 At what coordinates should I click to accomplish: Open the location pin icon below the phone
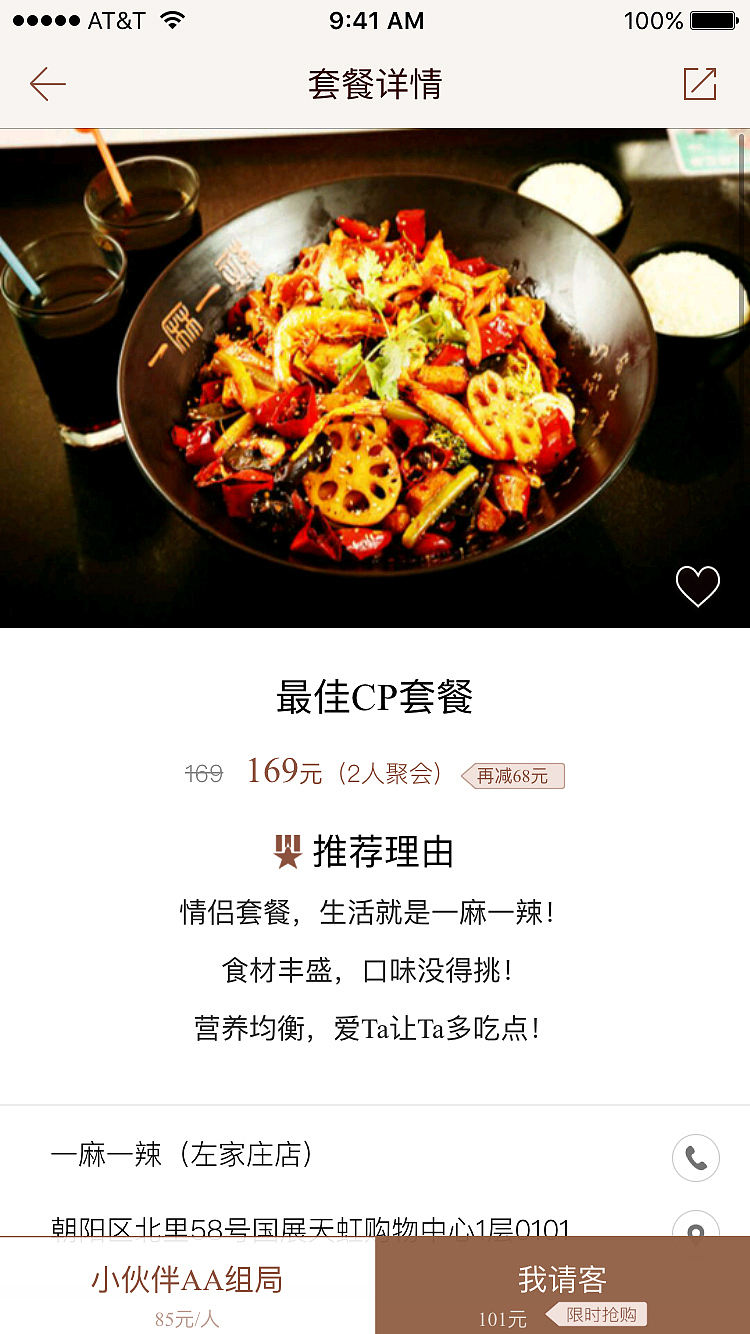pos(696,1232)
